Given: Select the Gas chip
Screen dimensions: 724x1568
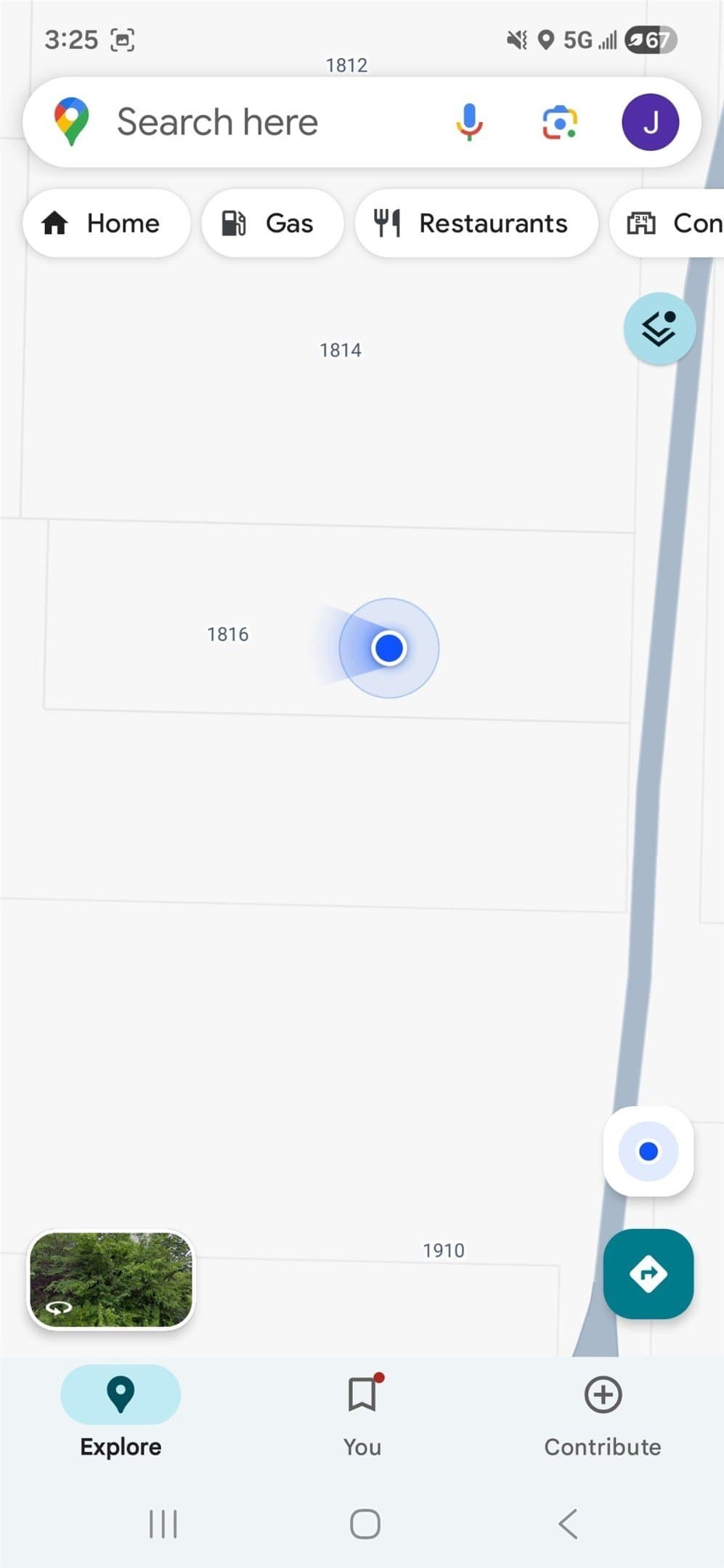Looking at the screenshot, I should 272,223.
